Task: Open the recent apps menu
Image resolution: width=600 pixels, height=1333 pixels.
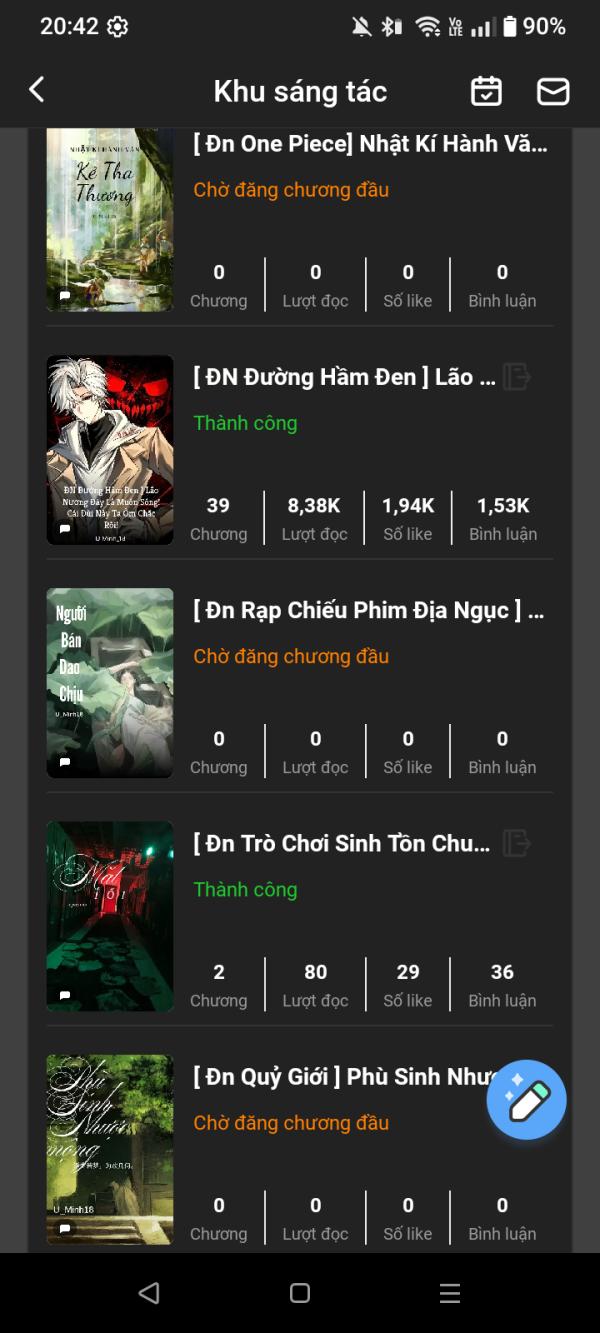Action: click(450, 1293)
